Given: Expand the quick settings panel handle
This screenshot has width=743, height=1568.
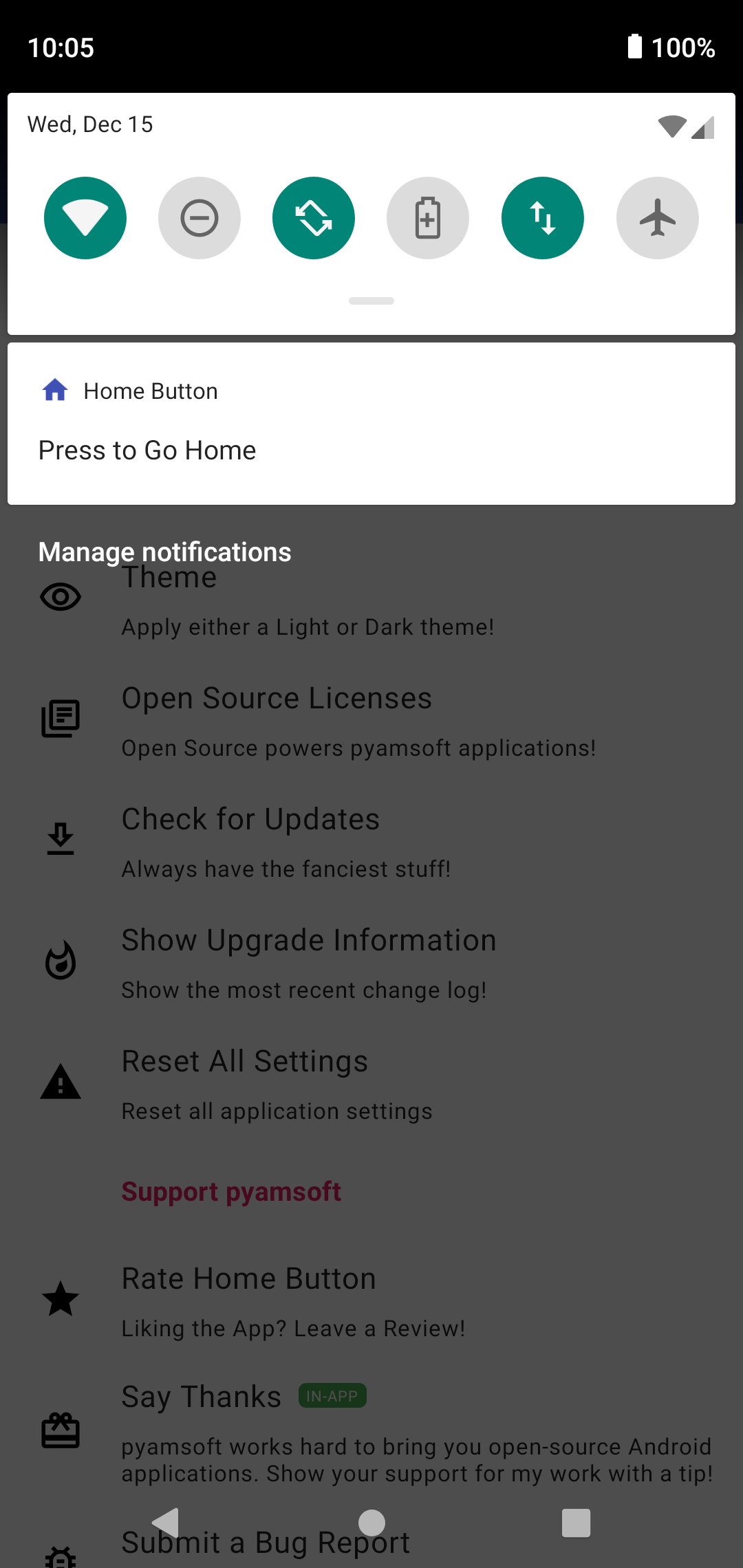Looking at the screenshot, I should tap(371, 301).
